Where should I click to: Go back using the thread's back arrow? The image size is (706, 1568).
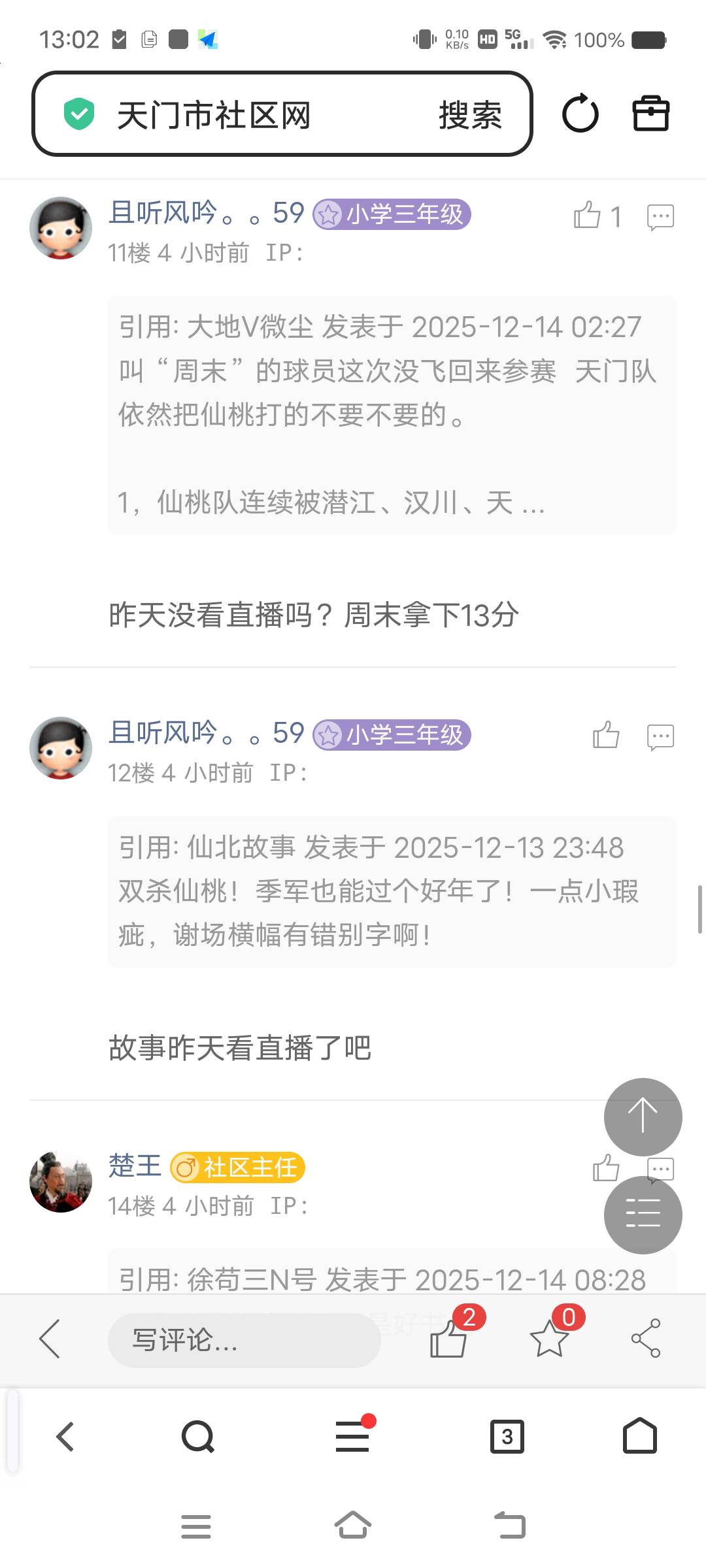(x=50, y=1338)
